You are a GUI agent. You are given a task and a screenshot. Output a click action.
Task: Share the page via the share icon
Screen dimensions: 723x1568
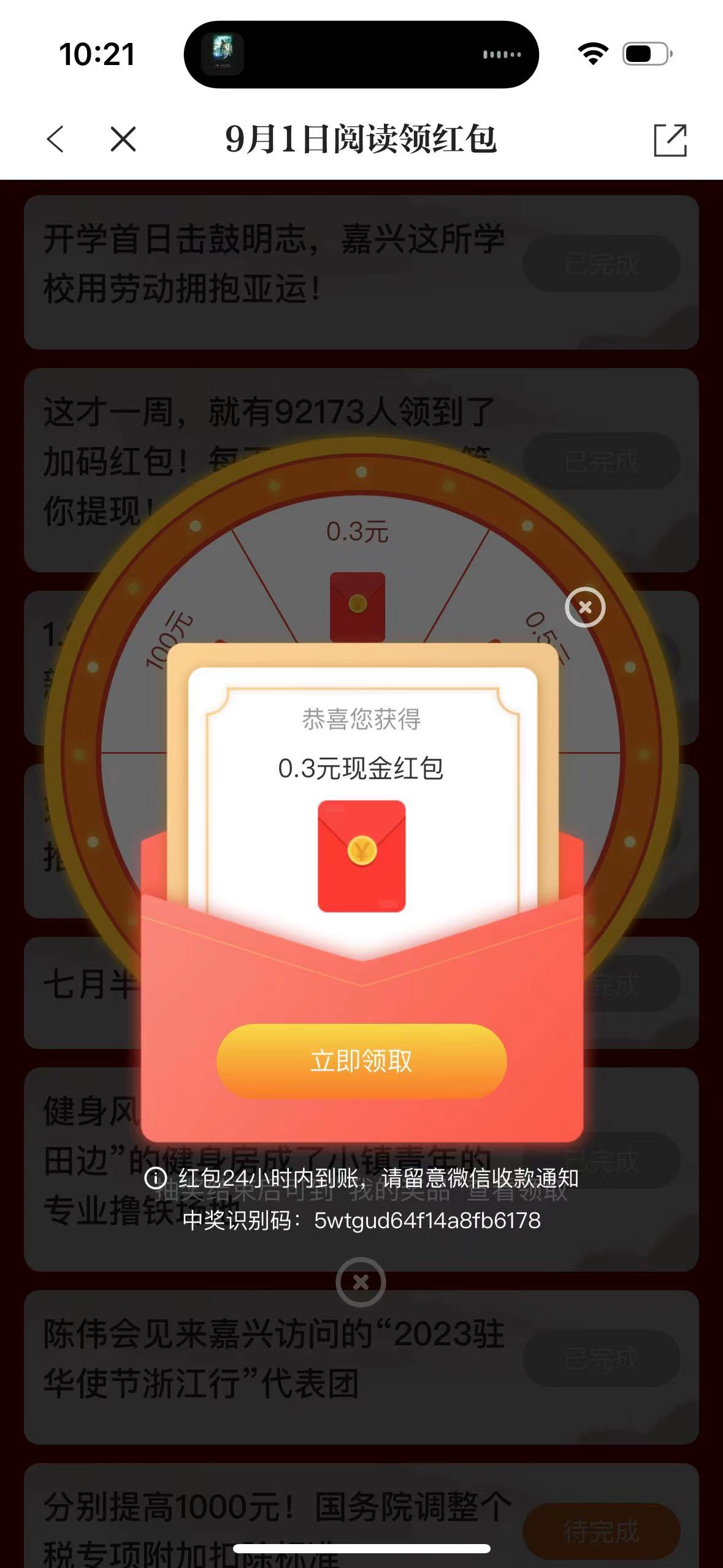[670, 140]
